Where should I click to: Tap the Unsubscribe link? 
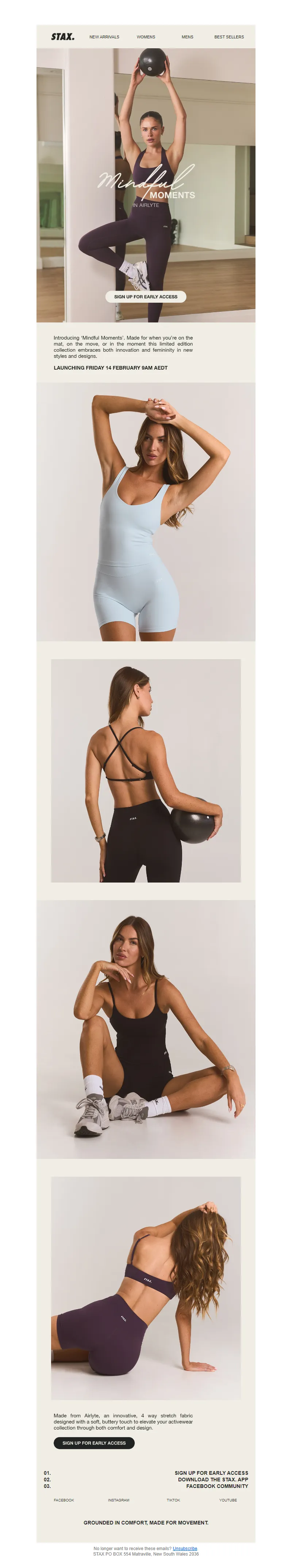[185, 1548]
